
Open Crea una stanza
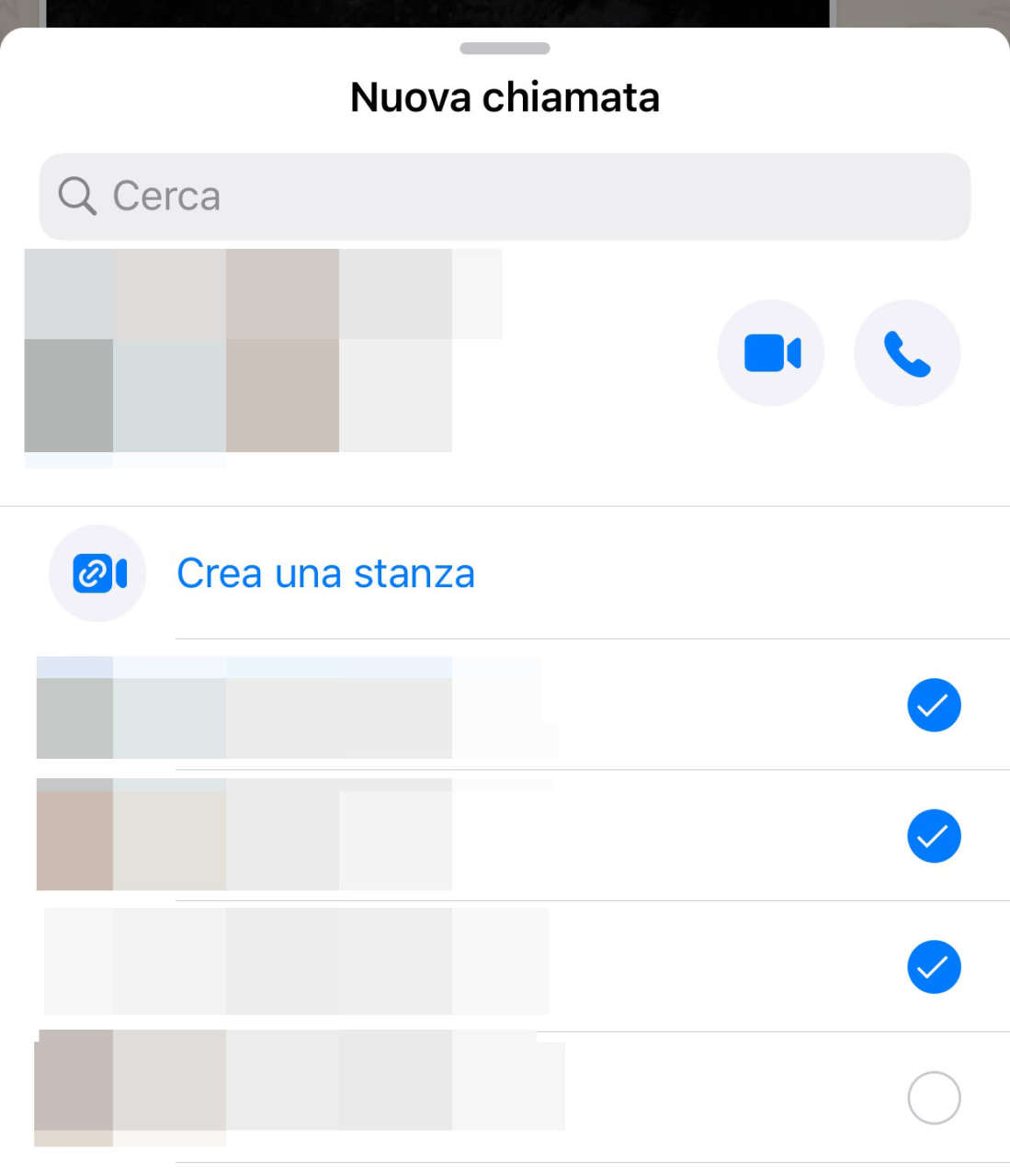[325, 573]
